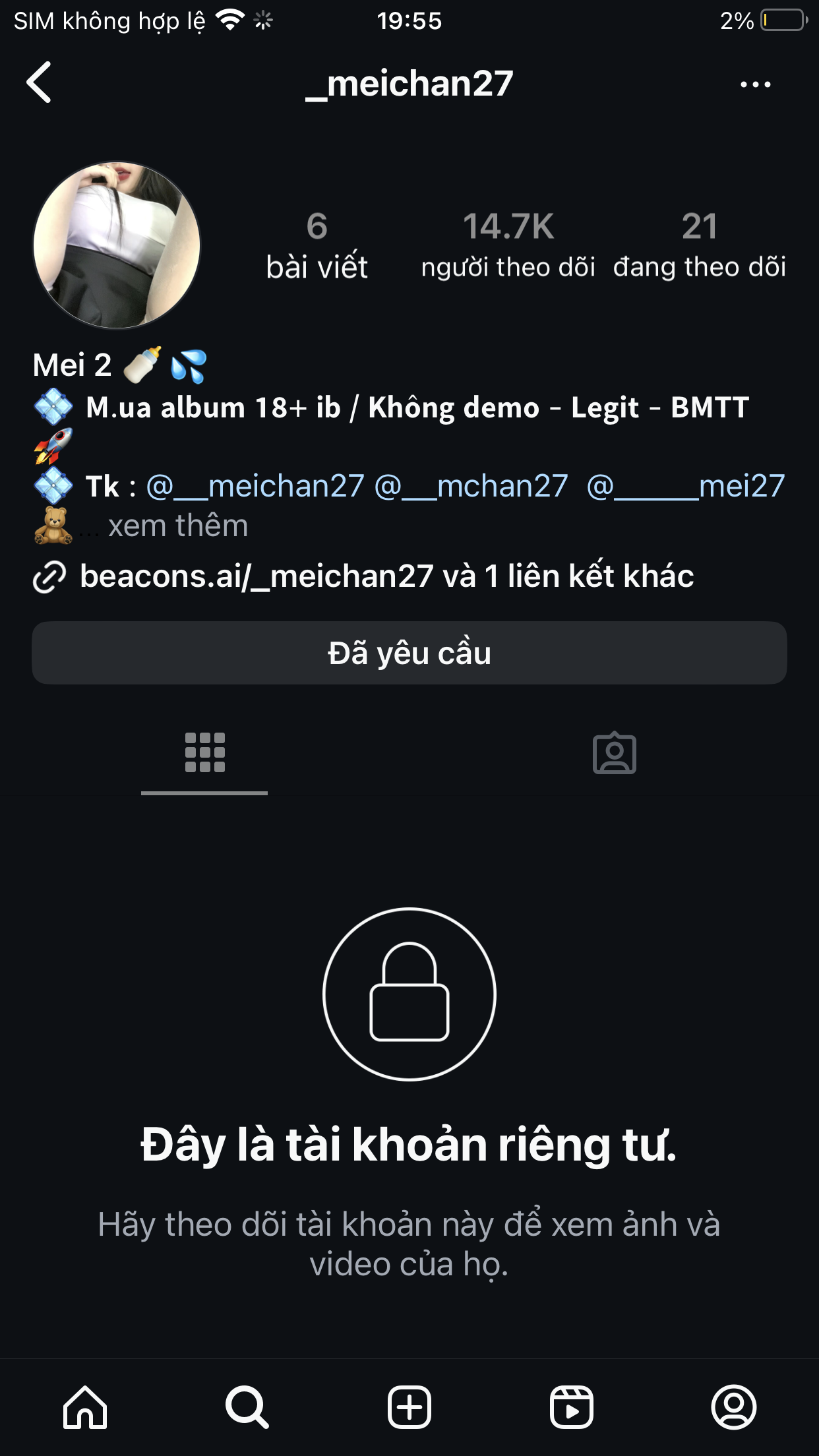The height and width of the screenshot is (1456, 819).
Task: Open the @__meichan27 account link
Action: 255,487
